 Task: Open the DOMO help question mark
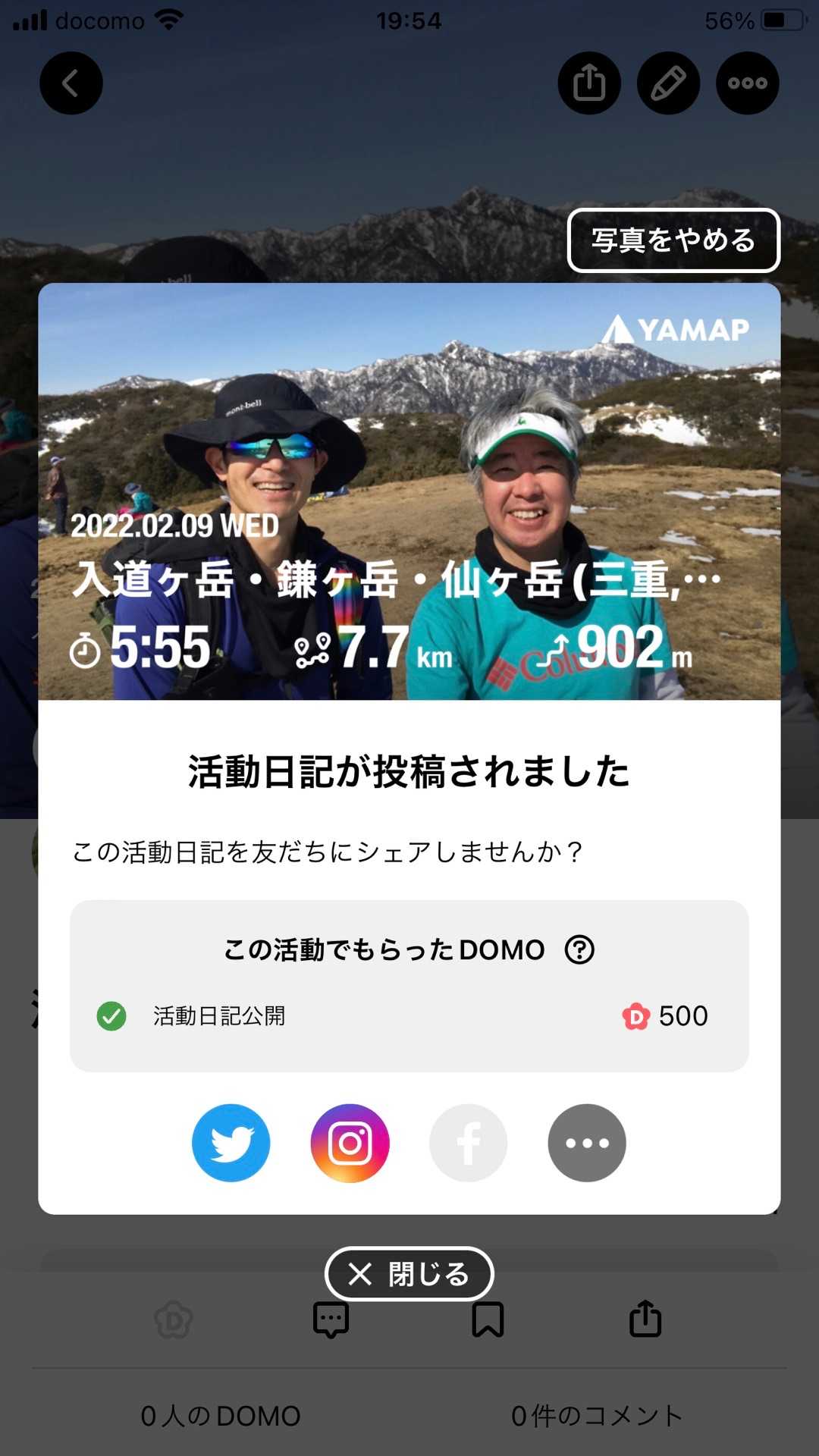[579, 949]
